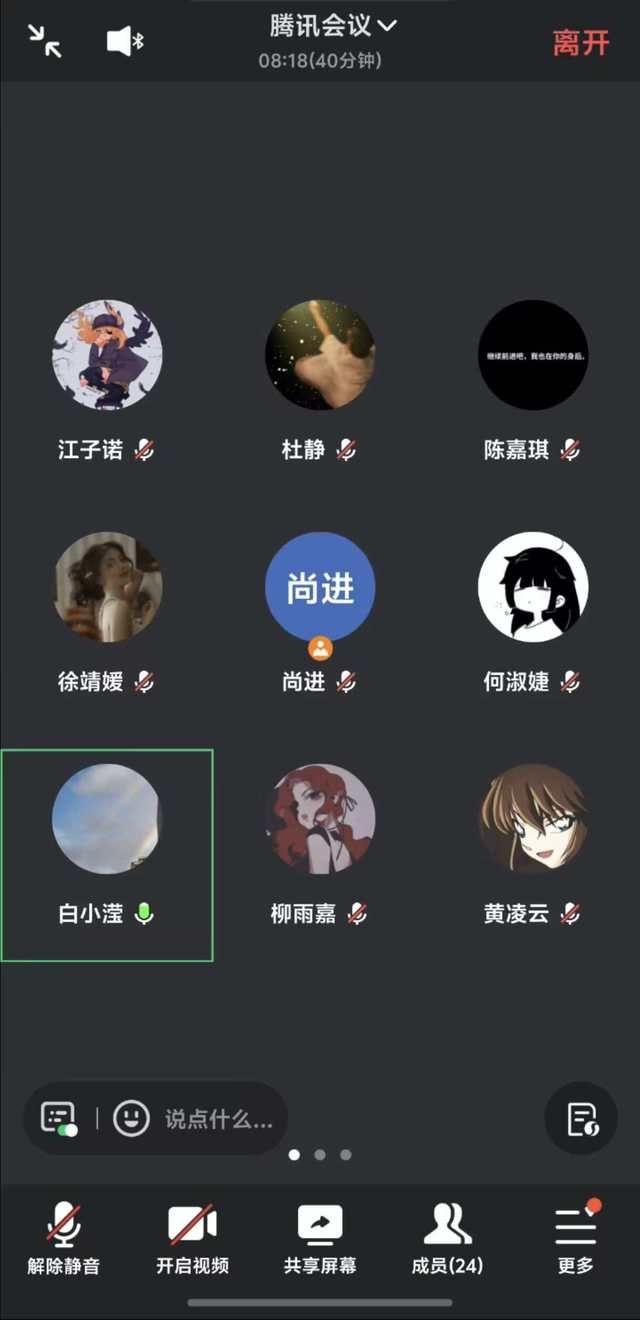Image resolution: width=640 pixels, height=1320 pixels.
Task: Open 杜静's participant tile
Action: point(320,355)
